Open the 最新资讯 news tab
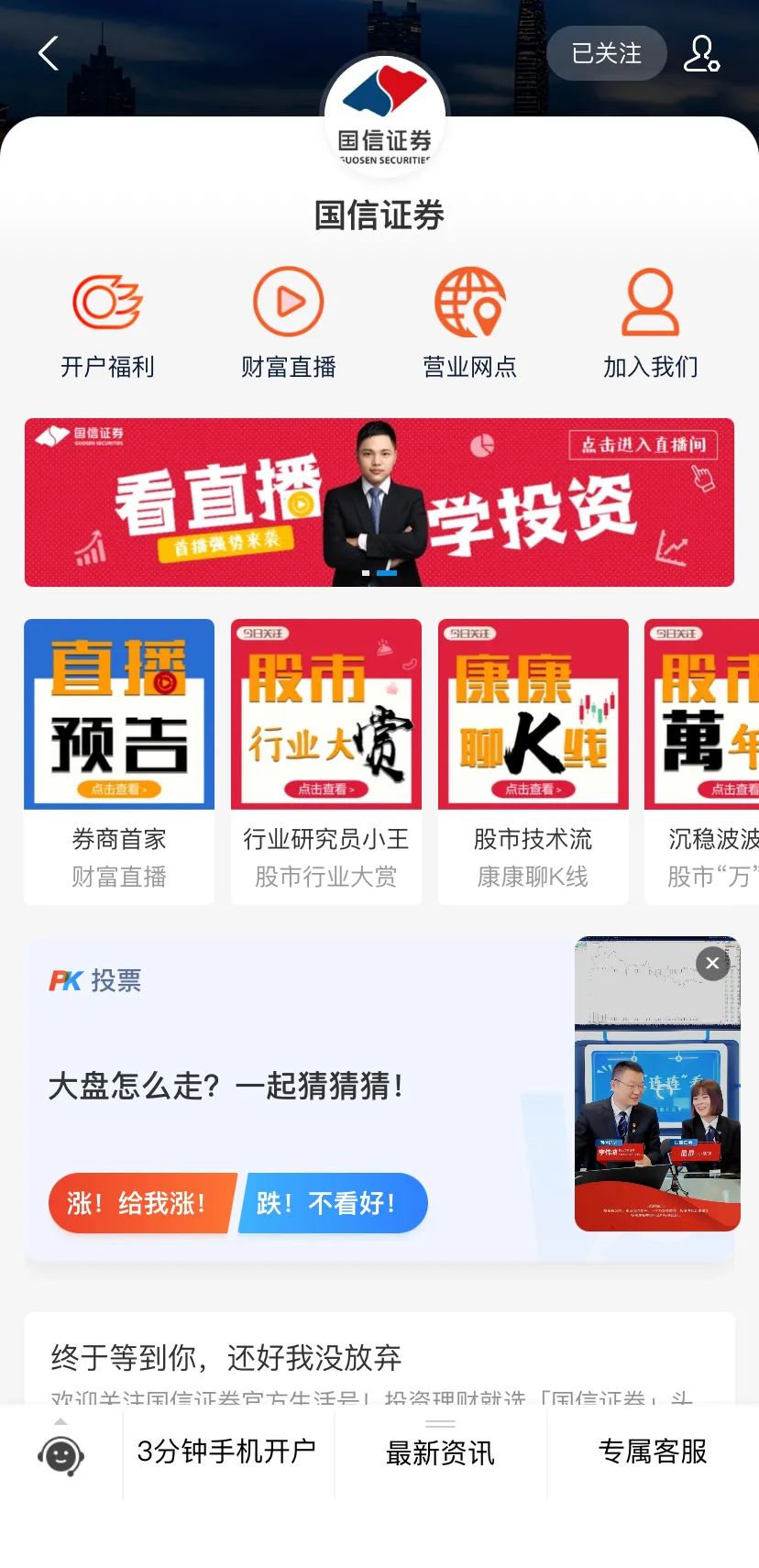The image size is (759, 1568). pos(441,1452)
